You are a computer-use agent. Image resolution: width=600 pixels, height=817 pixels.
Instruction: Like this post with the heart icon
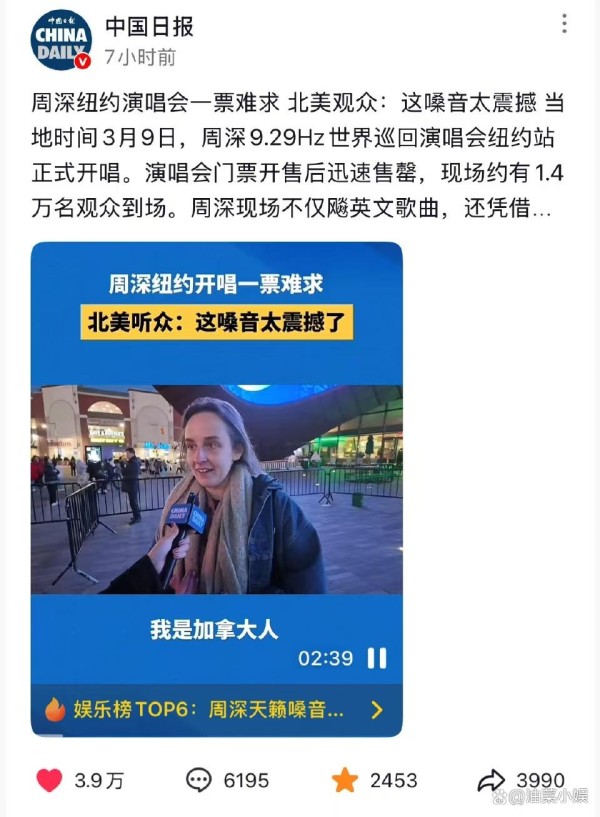point(50,780)
